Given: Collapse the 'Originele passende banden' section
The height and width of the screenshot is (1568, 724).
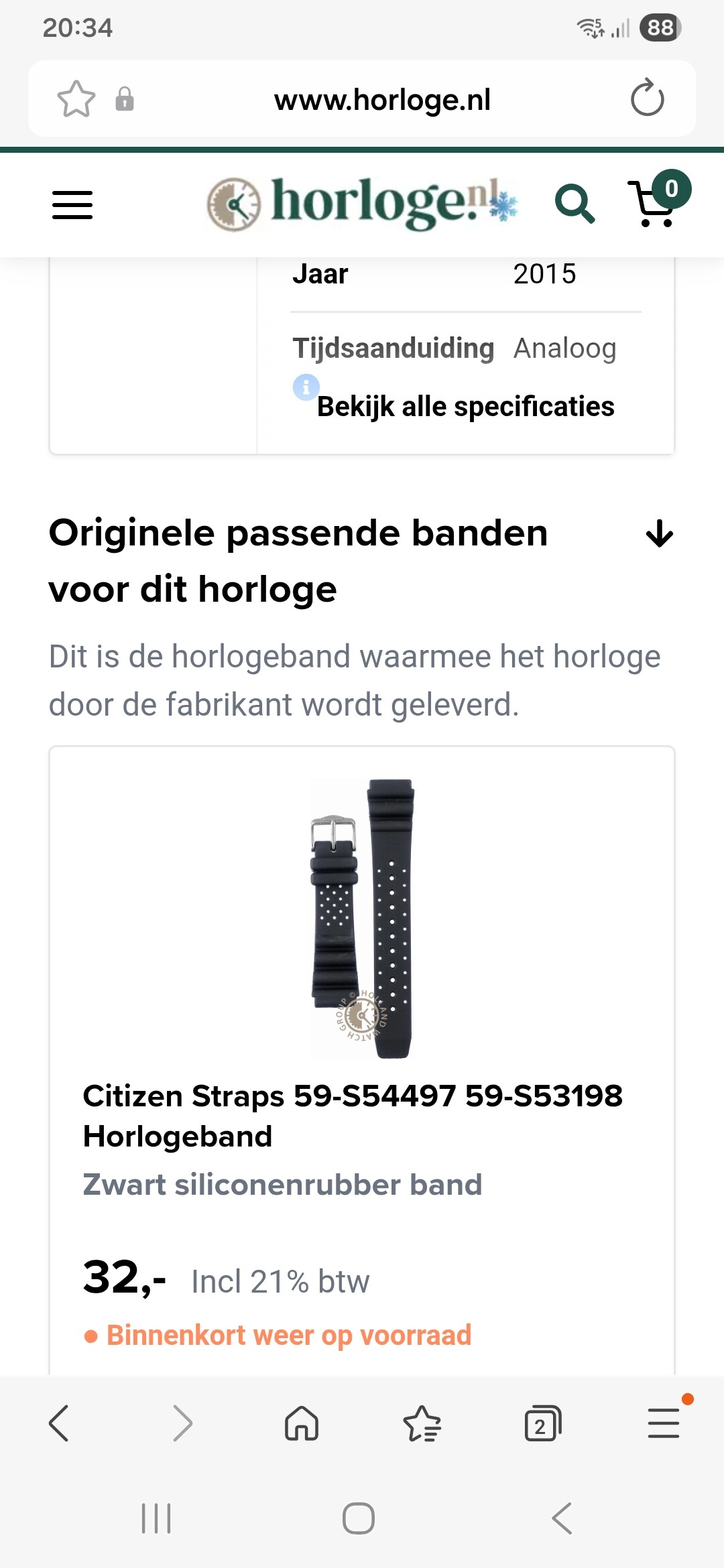Looking at the screenshot, I should pyautogui.click(x=659, y=534).
